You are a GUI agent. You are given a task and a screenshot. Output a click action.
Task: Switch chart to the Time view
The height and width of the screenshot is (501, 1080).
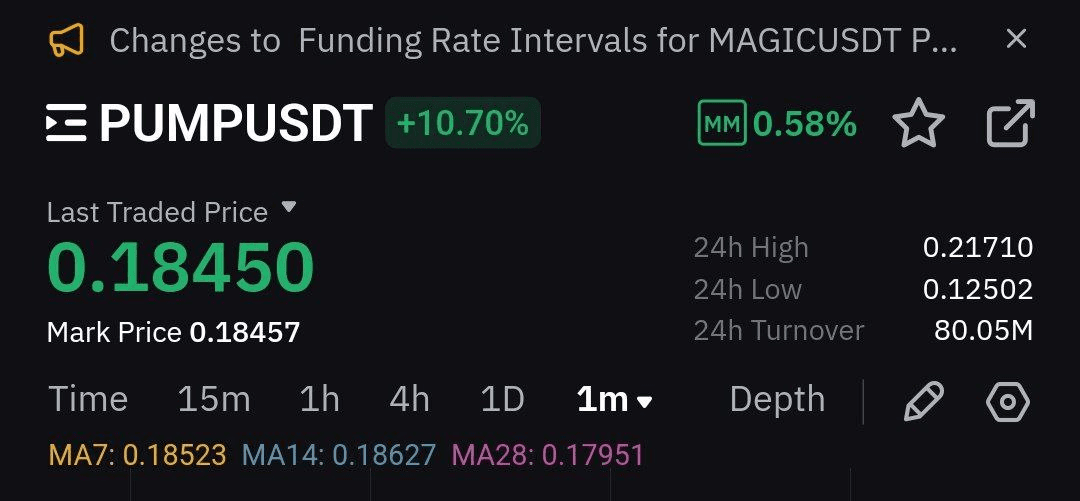[x=88, y=400]
